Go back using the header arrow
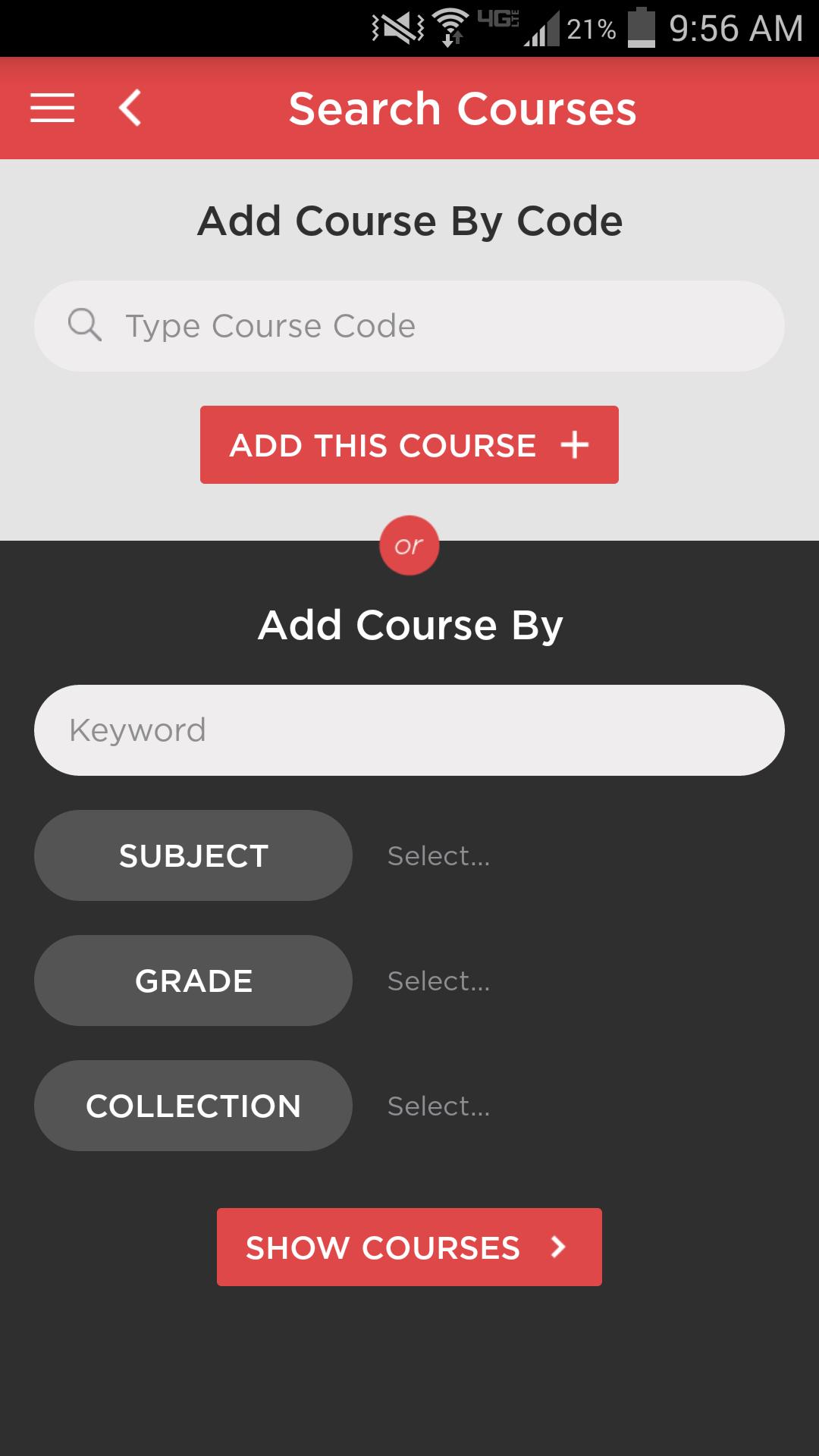Viewport: 819px width, 1456px height. 130,108
